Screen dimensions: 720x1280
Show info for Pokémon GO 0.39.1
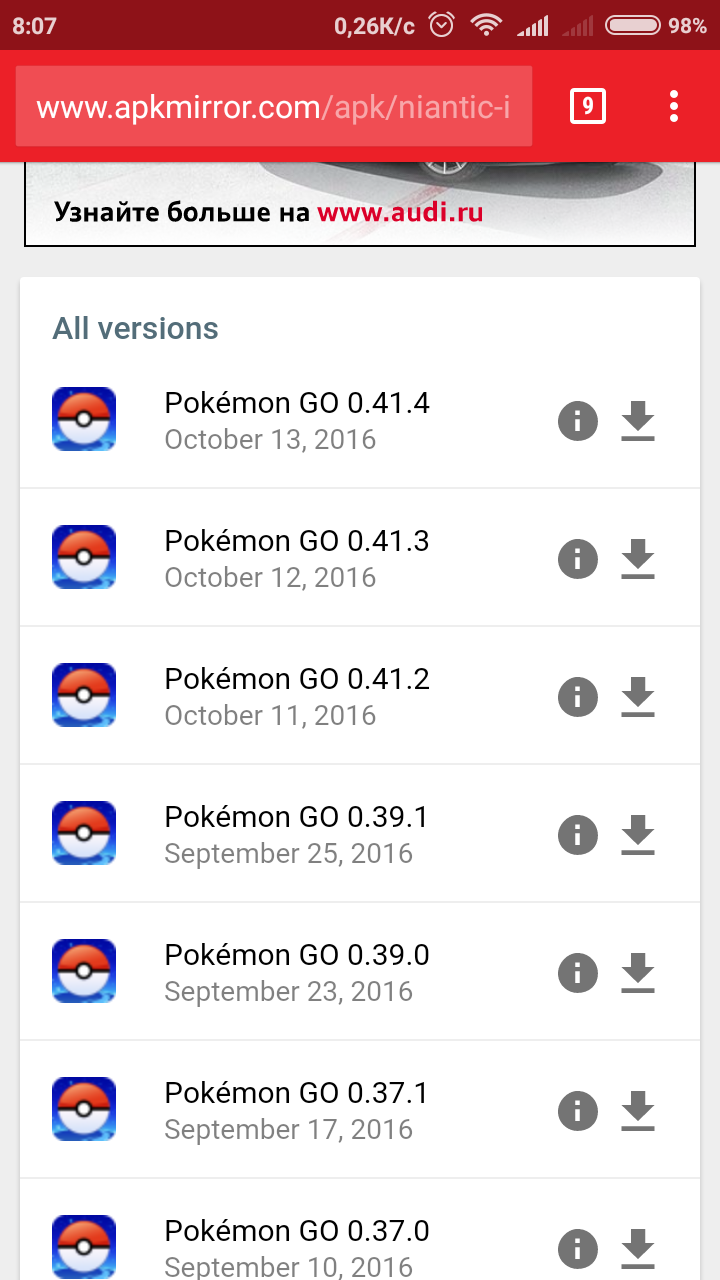tap(578, 835)
